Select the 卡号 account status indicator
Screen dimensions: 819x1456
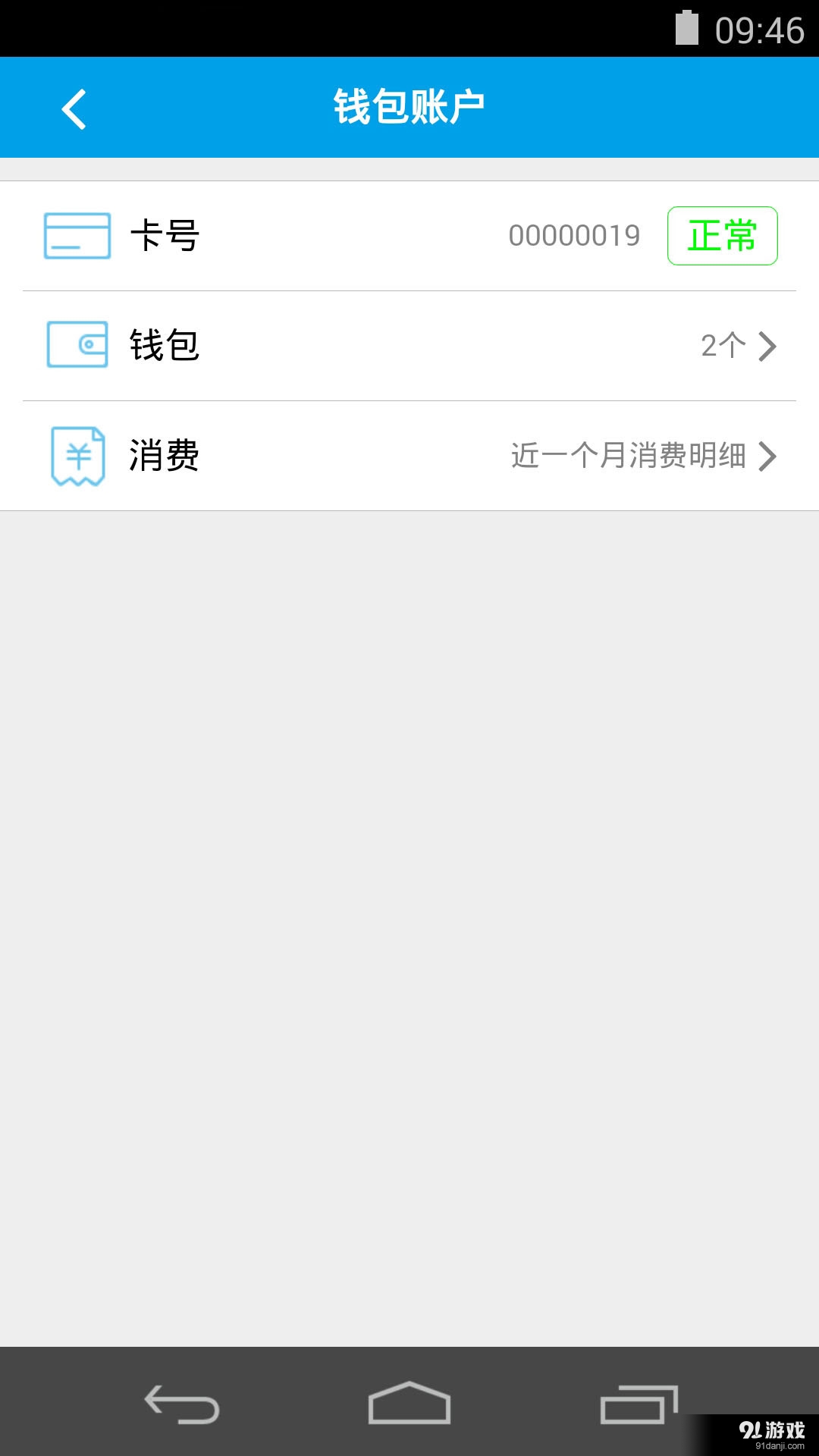coord(722,235)
